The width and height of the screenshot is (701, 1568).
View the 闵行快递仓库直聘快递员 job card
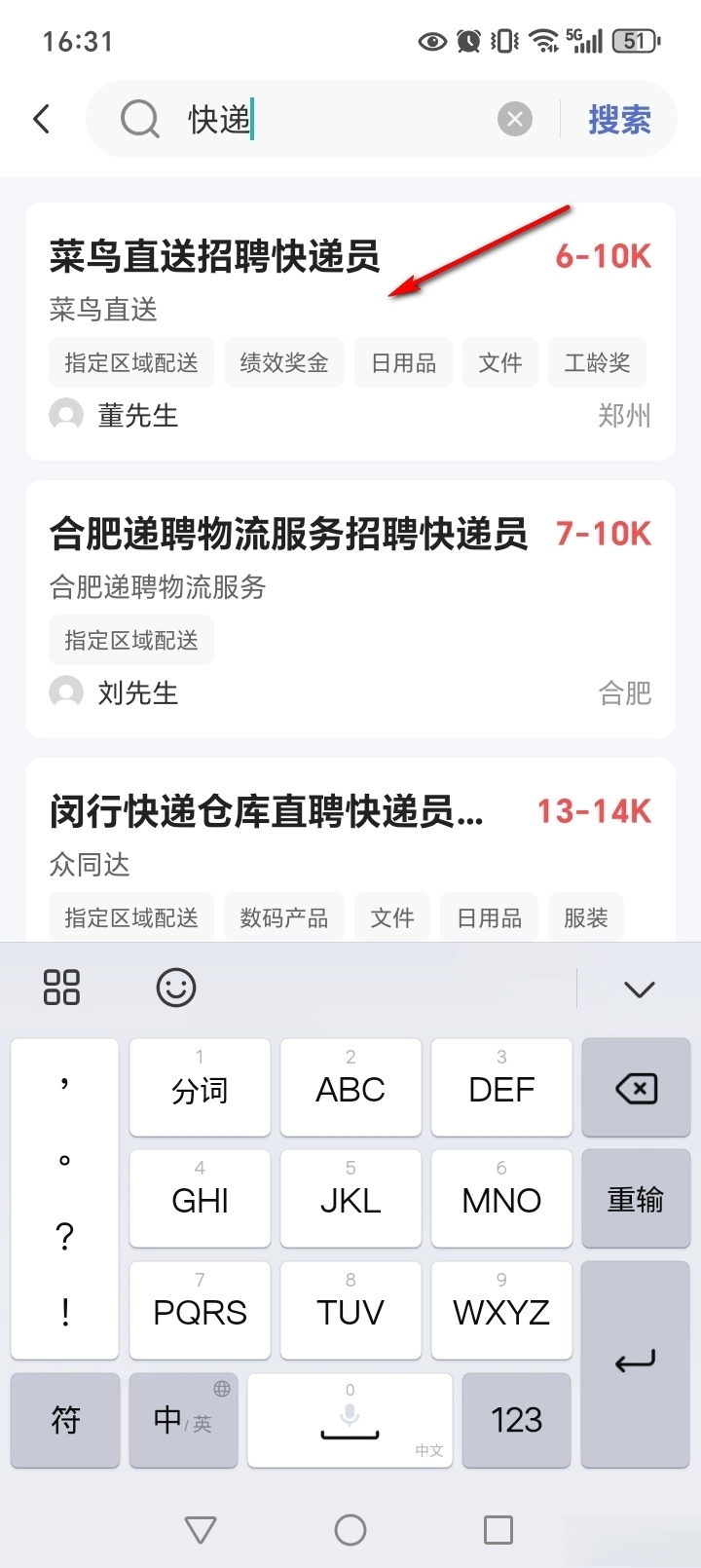point(267,812)
